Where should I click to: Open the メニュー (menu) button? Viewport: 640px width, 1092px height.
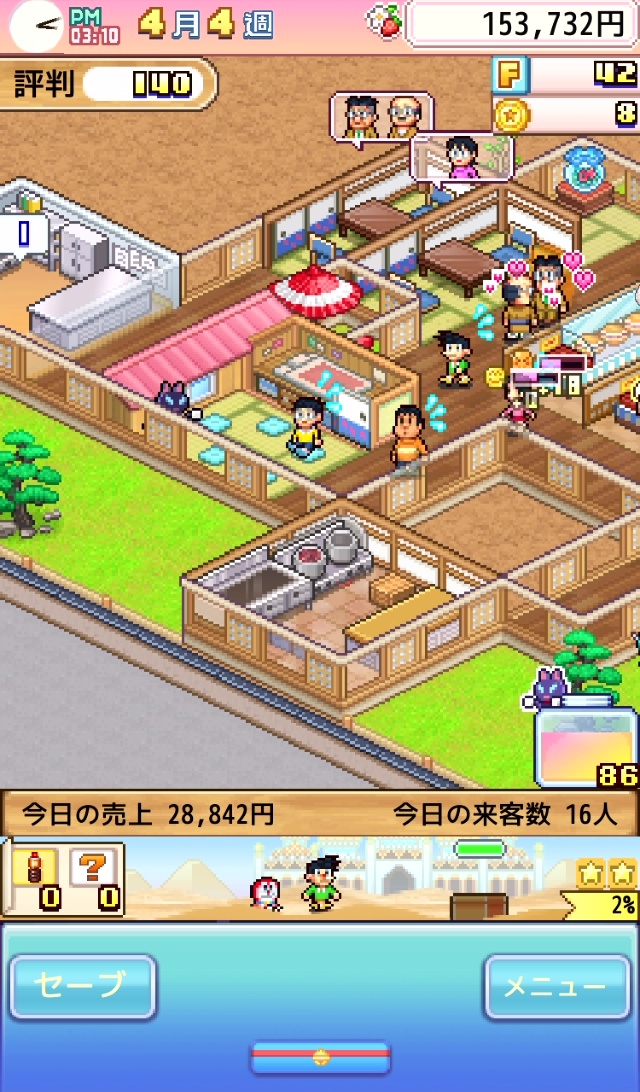(555, 987)
